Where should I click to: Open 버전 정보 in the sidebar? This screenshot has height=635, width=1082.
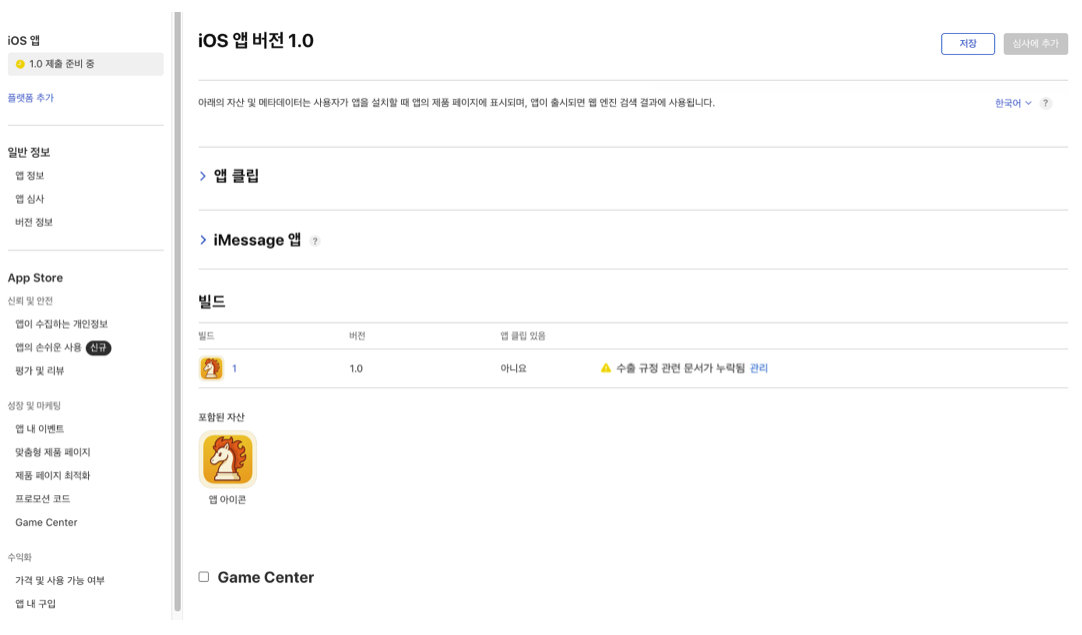tap(34, 222)
